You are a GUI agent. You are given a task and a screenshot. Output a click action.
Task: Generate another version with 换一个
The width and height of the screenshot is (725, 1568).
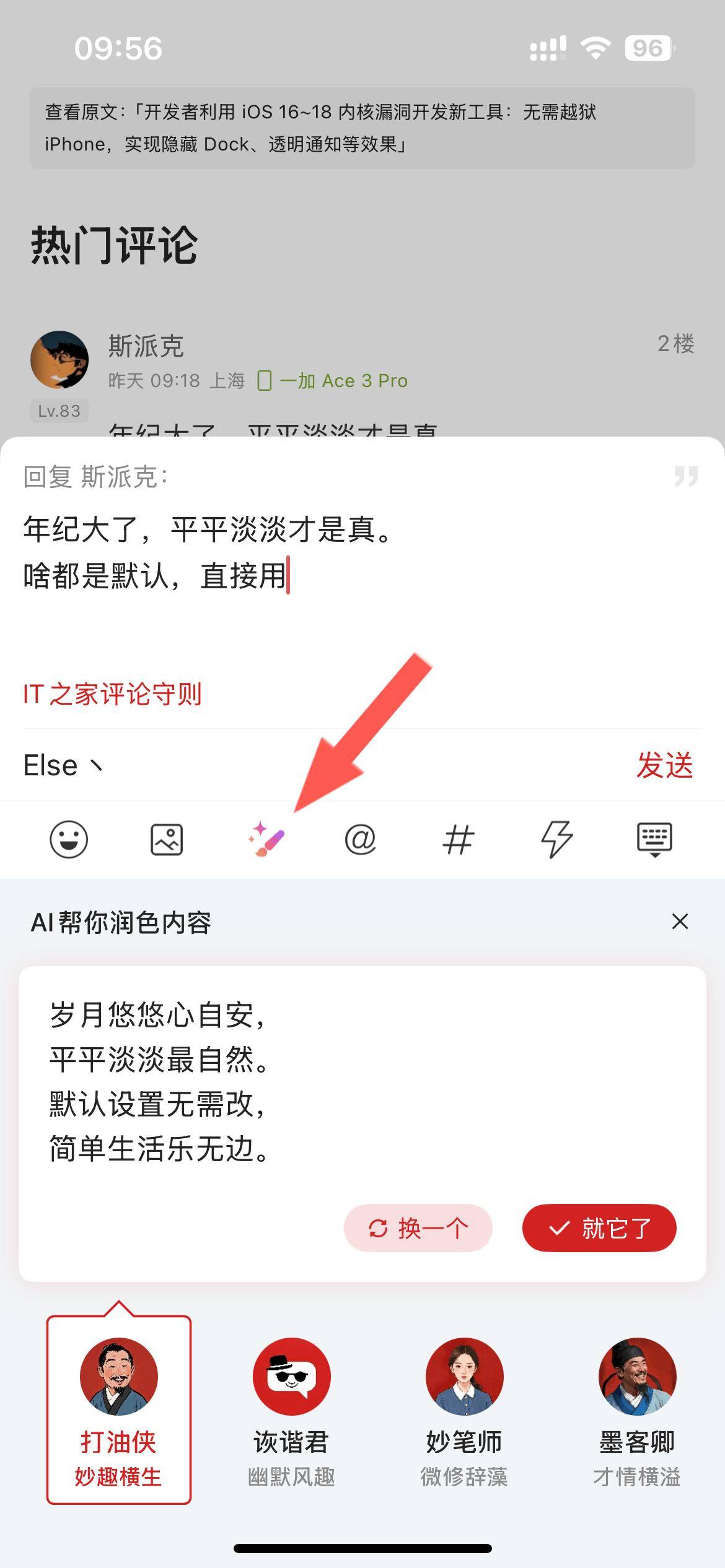click(x=418, y=1228)
